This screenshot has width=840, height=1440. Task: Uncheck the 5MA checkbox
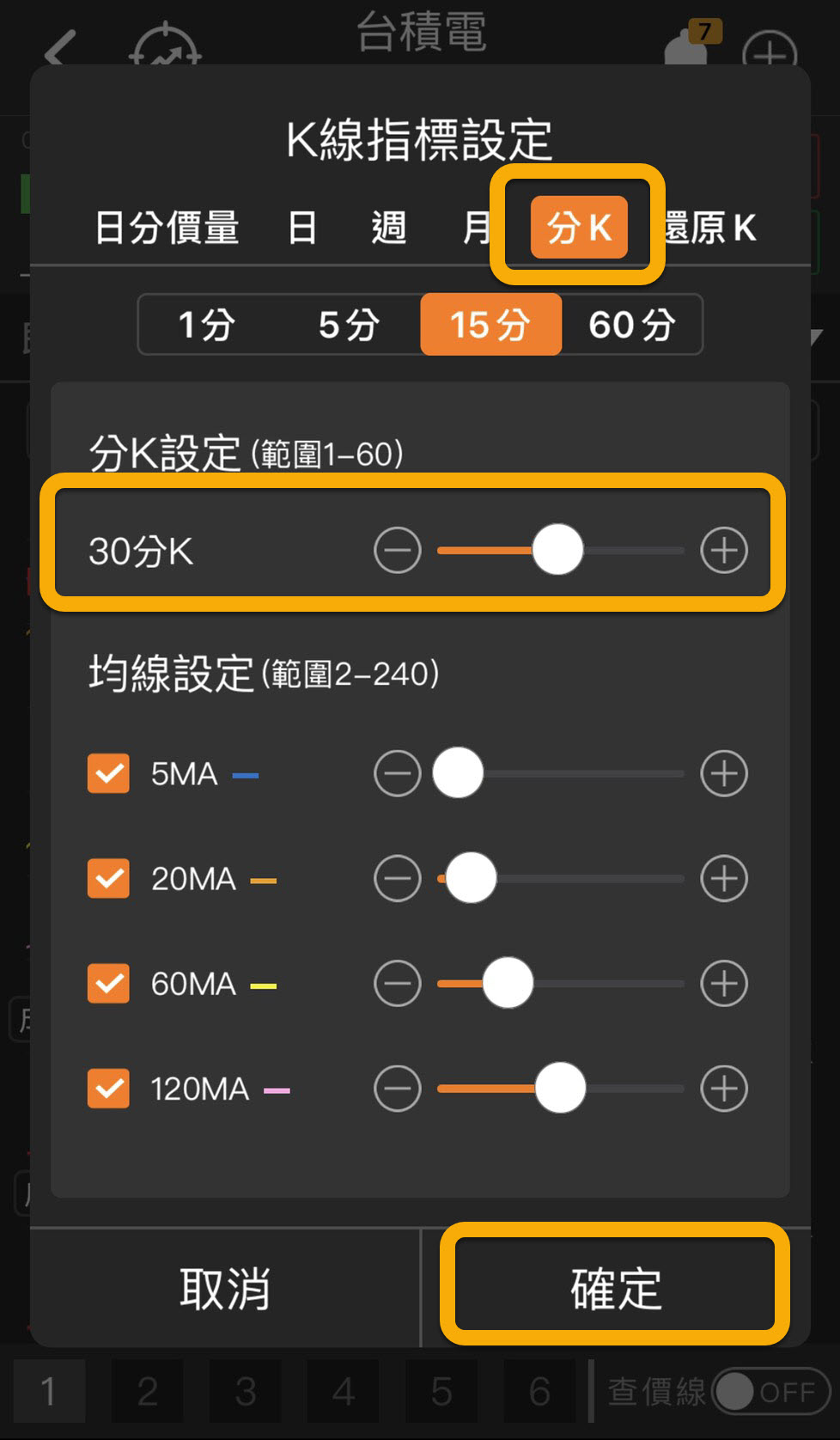[x=108, y=773]
